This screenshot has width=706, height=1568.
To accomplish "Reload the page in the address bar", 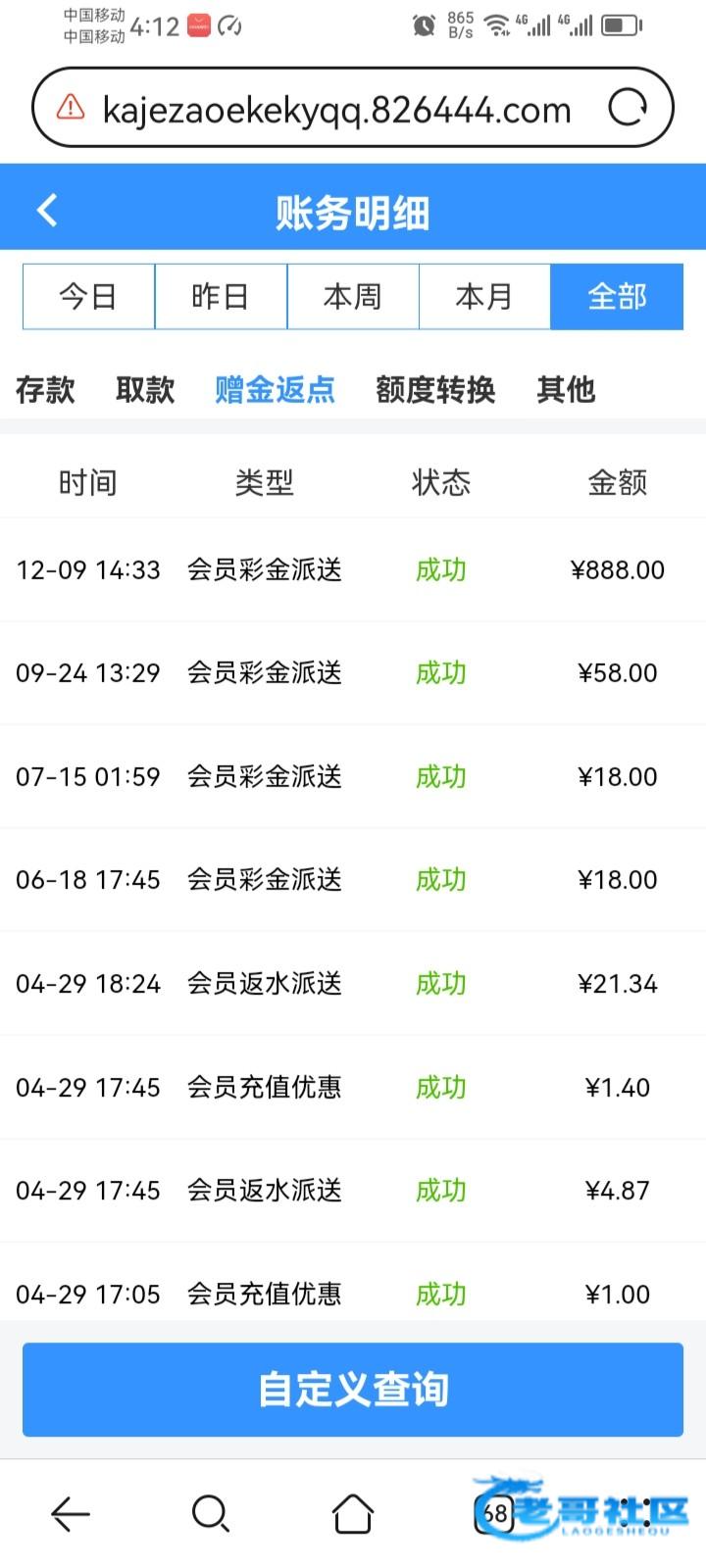I will [628, 109].
